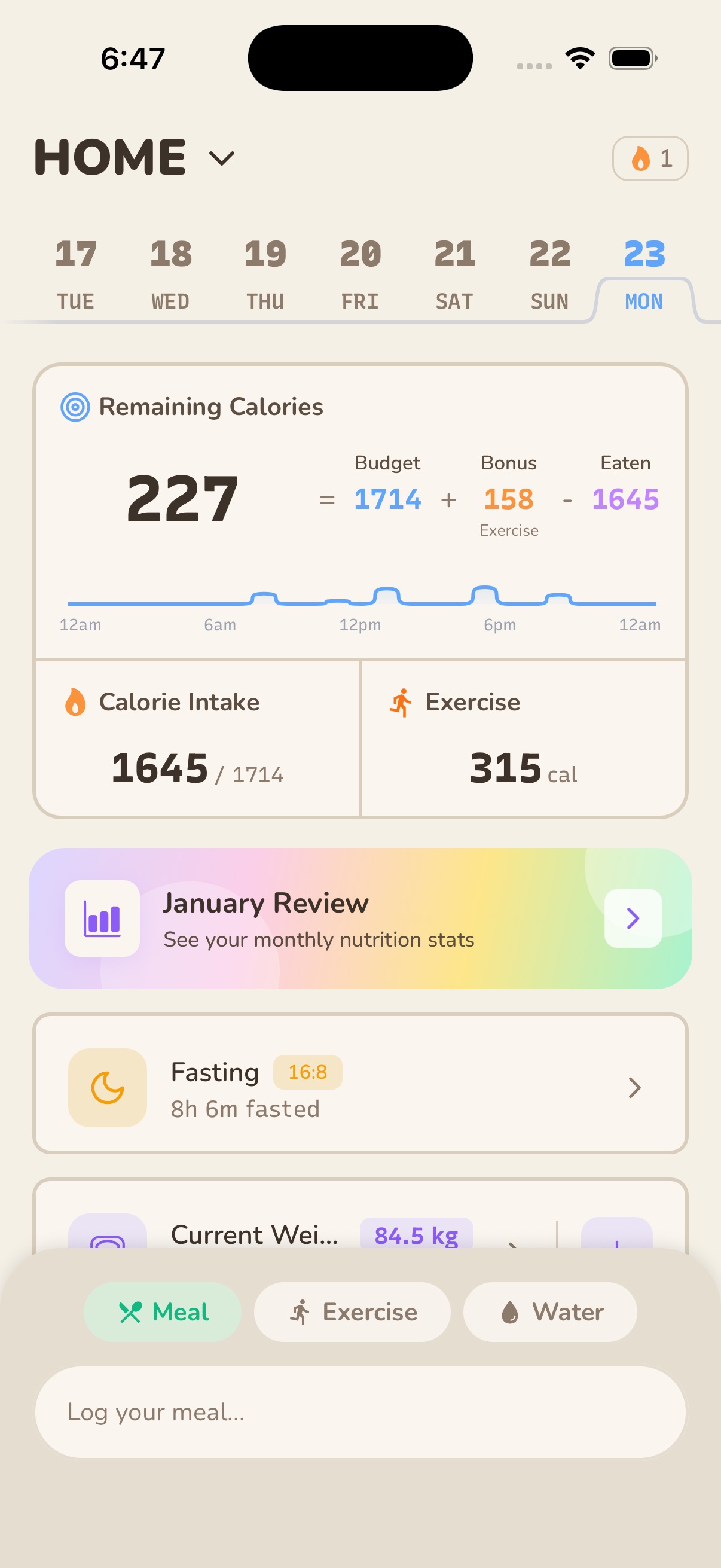Open the January Review chart icon

pos(101,919)
